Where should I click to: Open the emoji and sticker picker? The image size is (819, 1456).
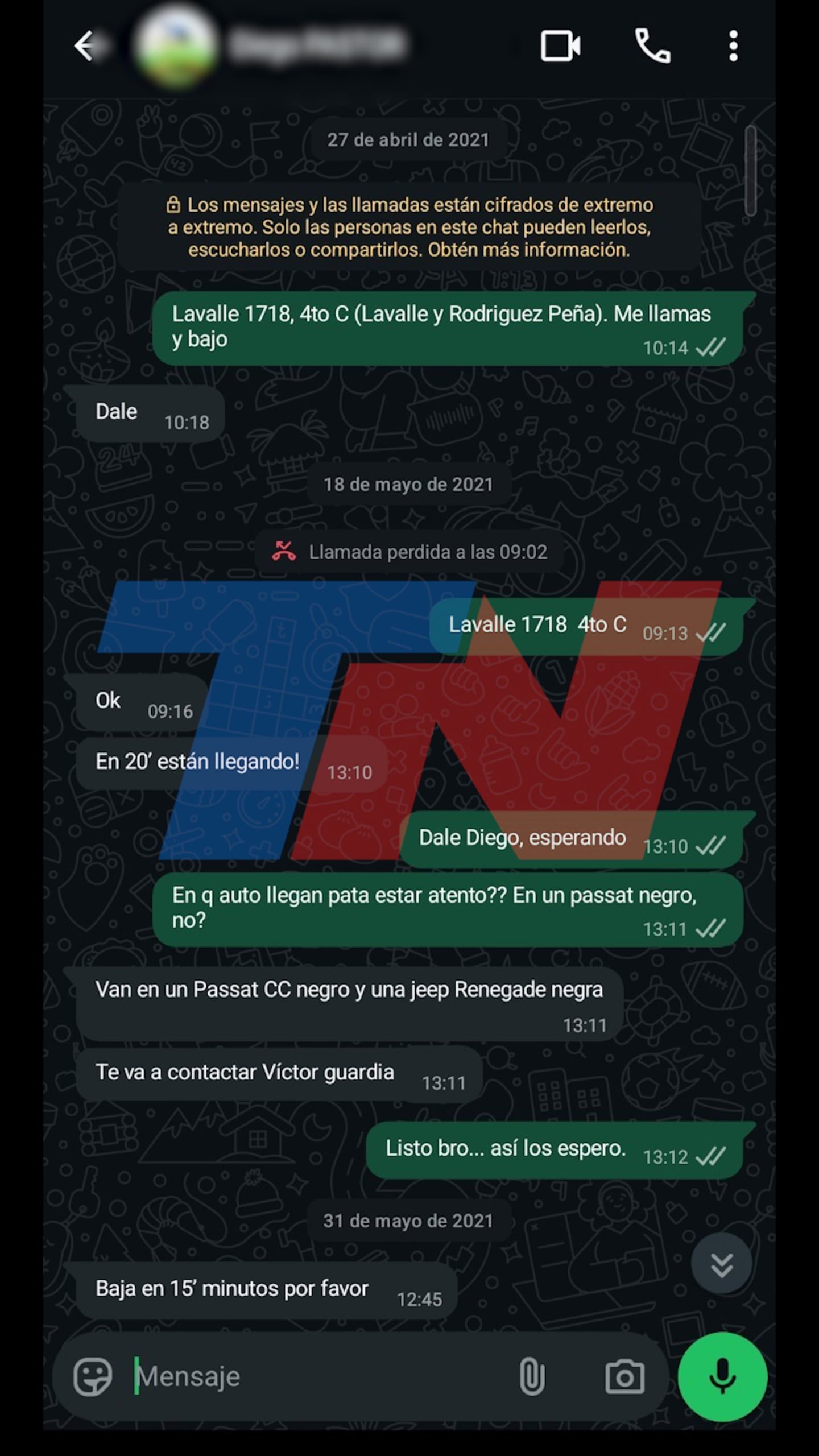pyautogui.click(x=93, y=1376)
